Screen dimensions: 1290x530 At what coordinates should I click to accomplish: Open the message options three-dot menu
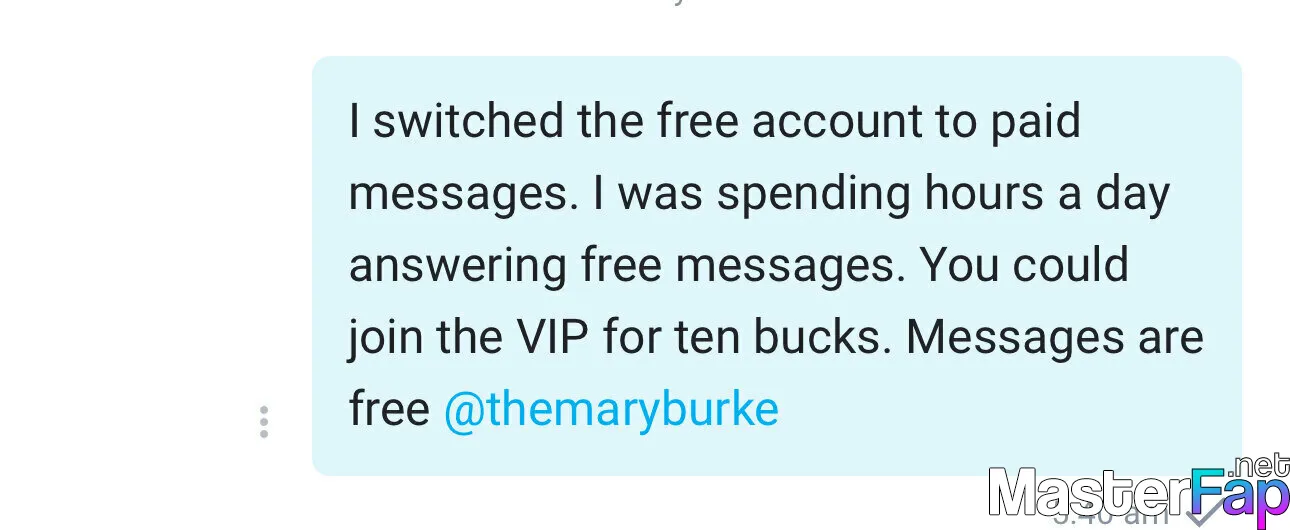click(x=264, y=422)
